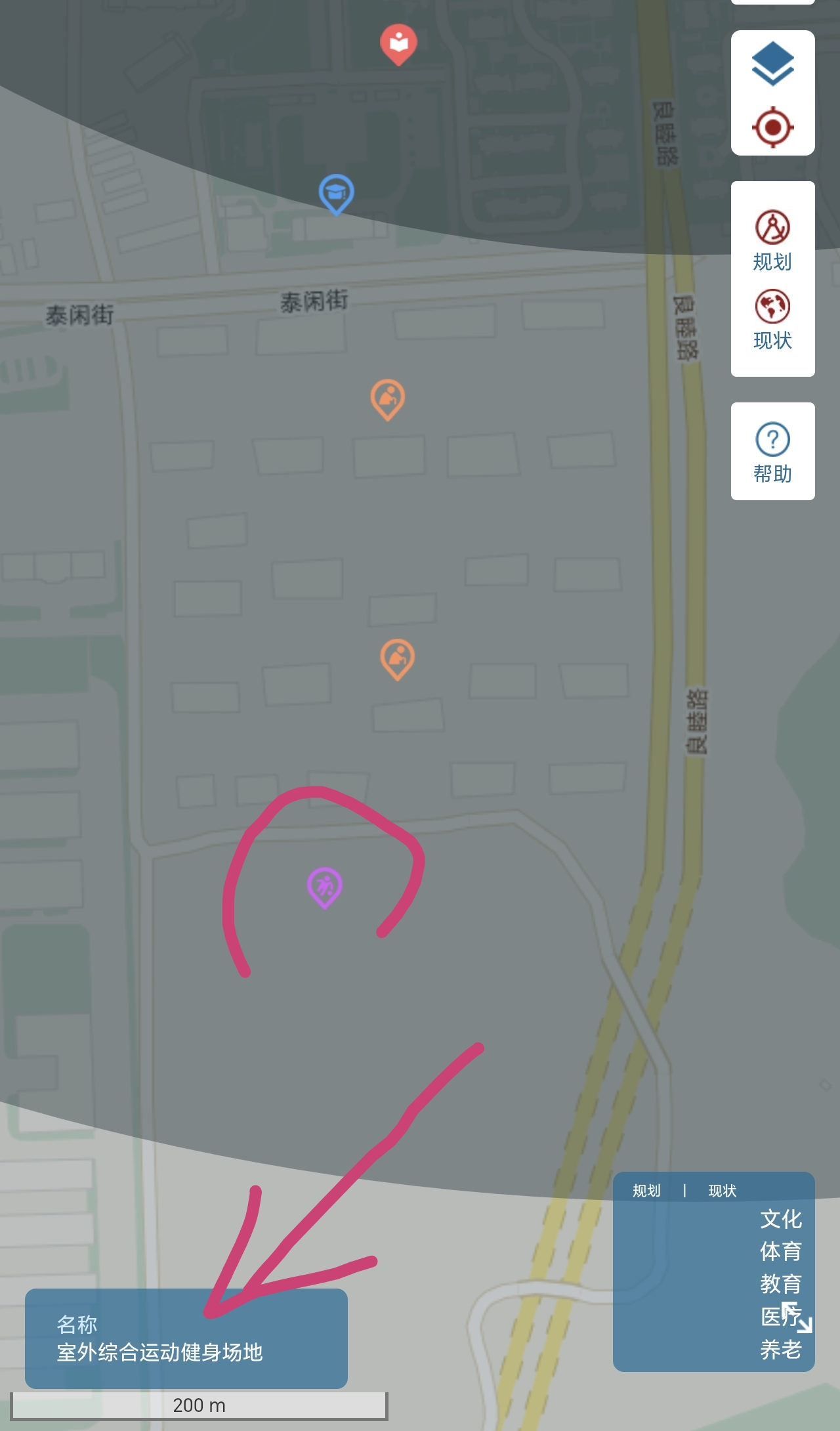Click the upper orange elderly care pin
This screenshot has width=840, height=1431.
tap(388, 396)
